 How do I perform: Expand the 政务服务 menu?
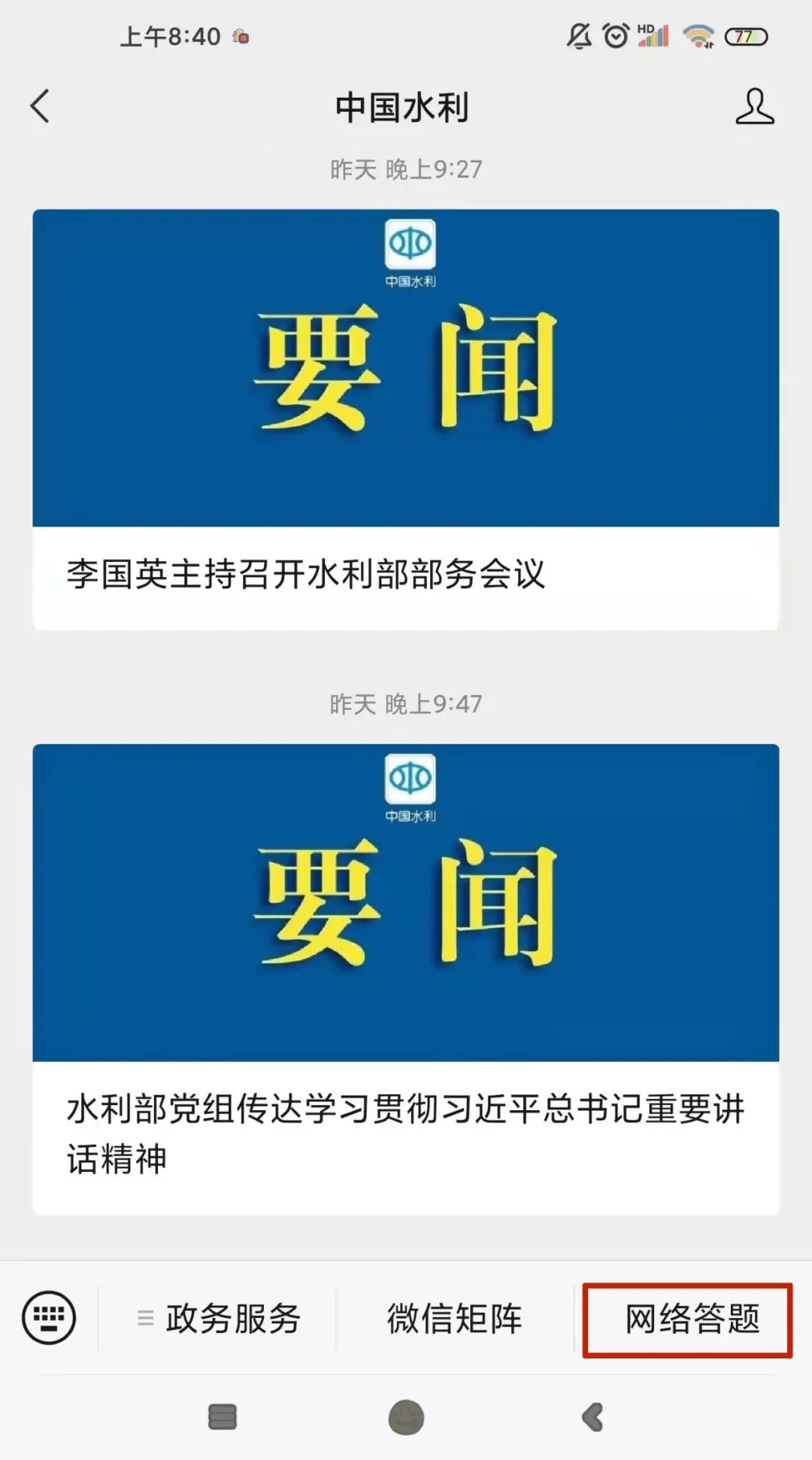pos(219,1319)
